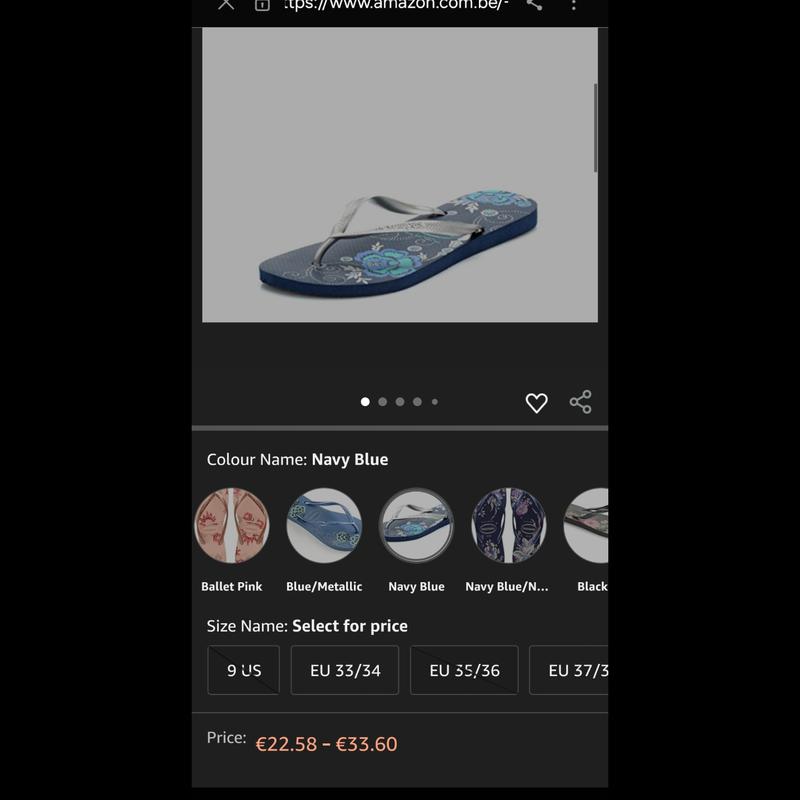
Task: Share the page from the browser toolbar
Action: pos(534,4)
